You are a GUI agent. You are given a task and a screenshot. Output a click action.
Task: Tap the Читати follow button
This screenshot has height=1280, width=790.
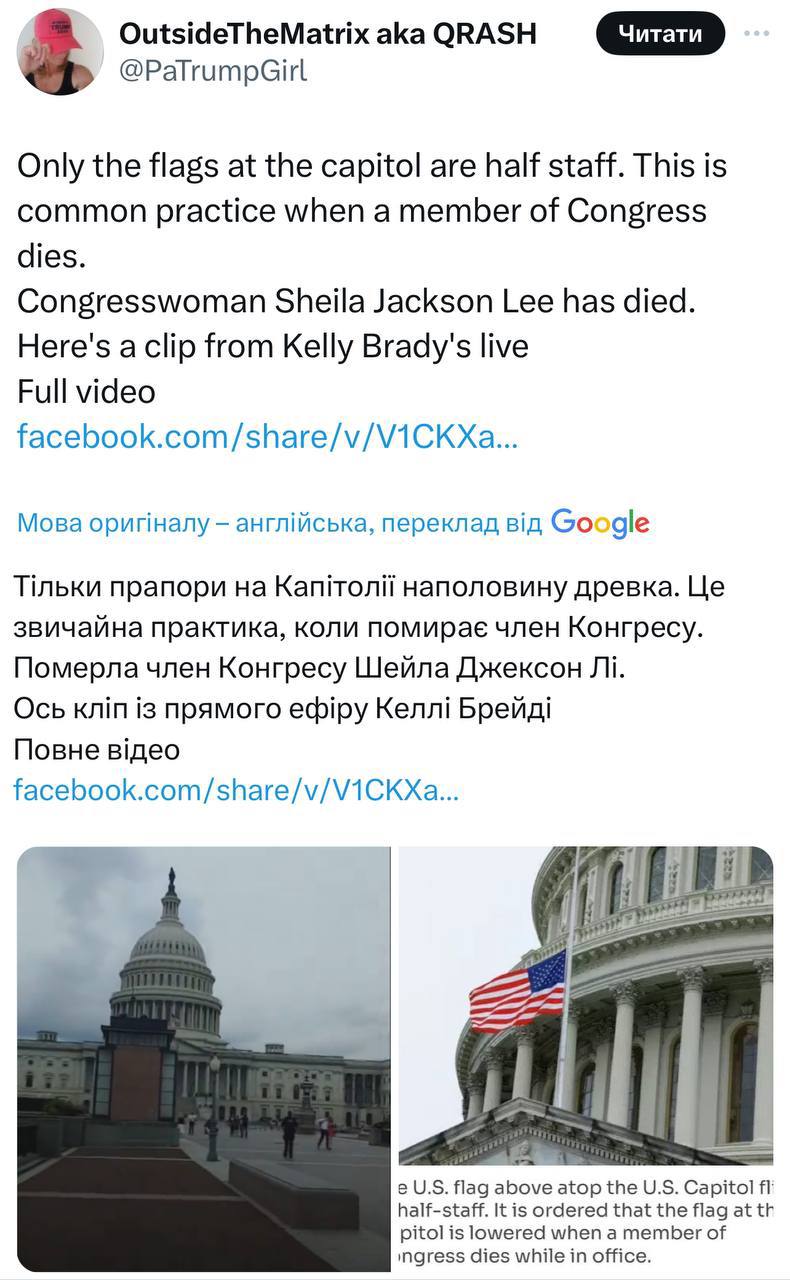click(x=660, y=34)
